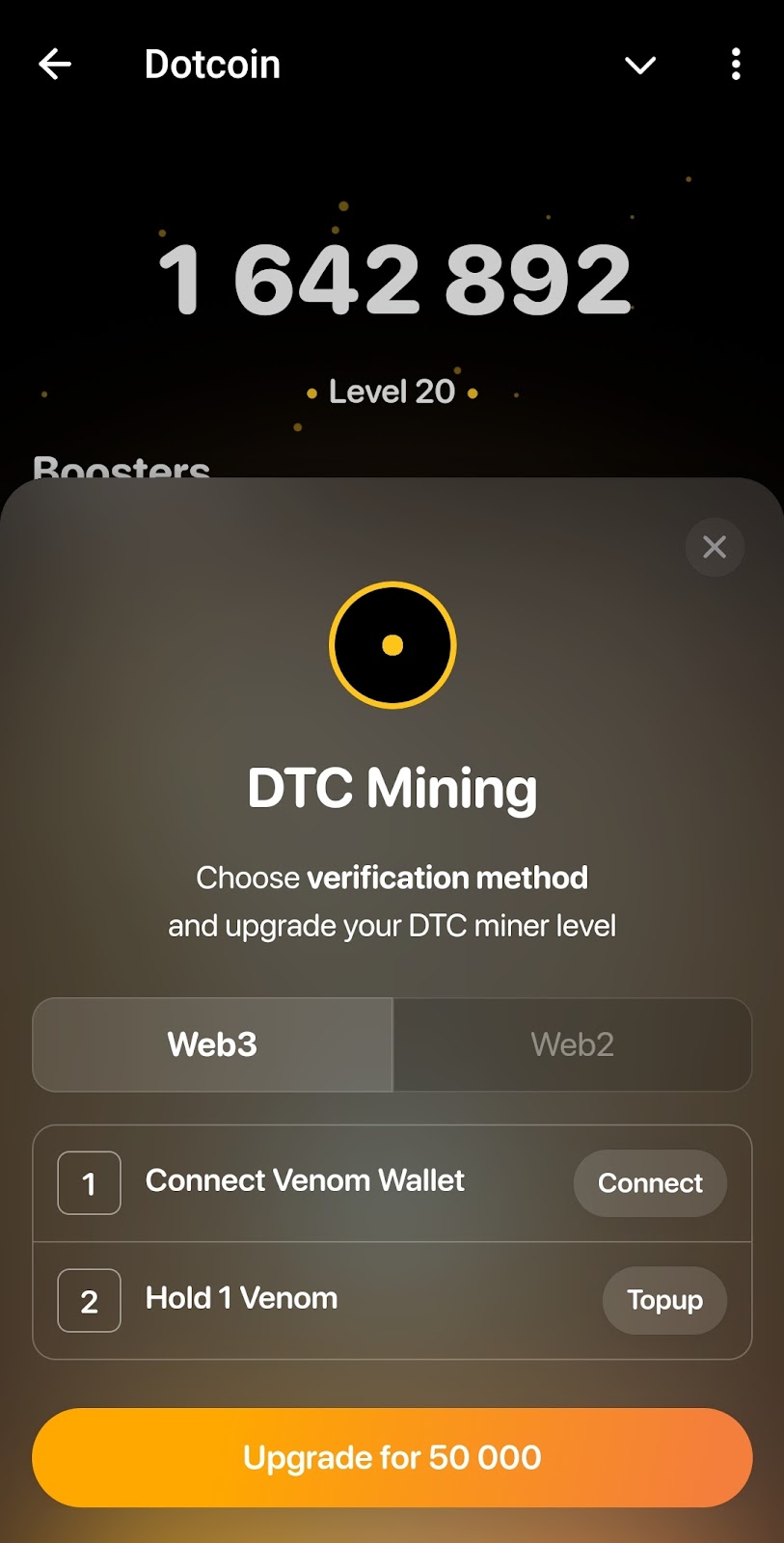Collapse the mini app with chevron
Viewport: 784px width, 1543px height.
pos(640,65)
